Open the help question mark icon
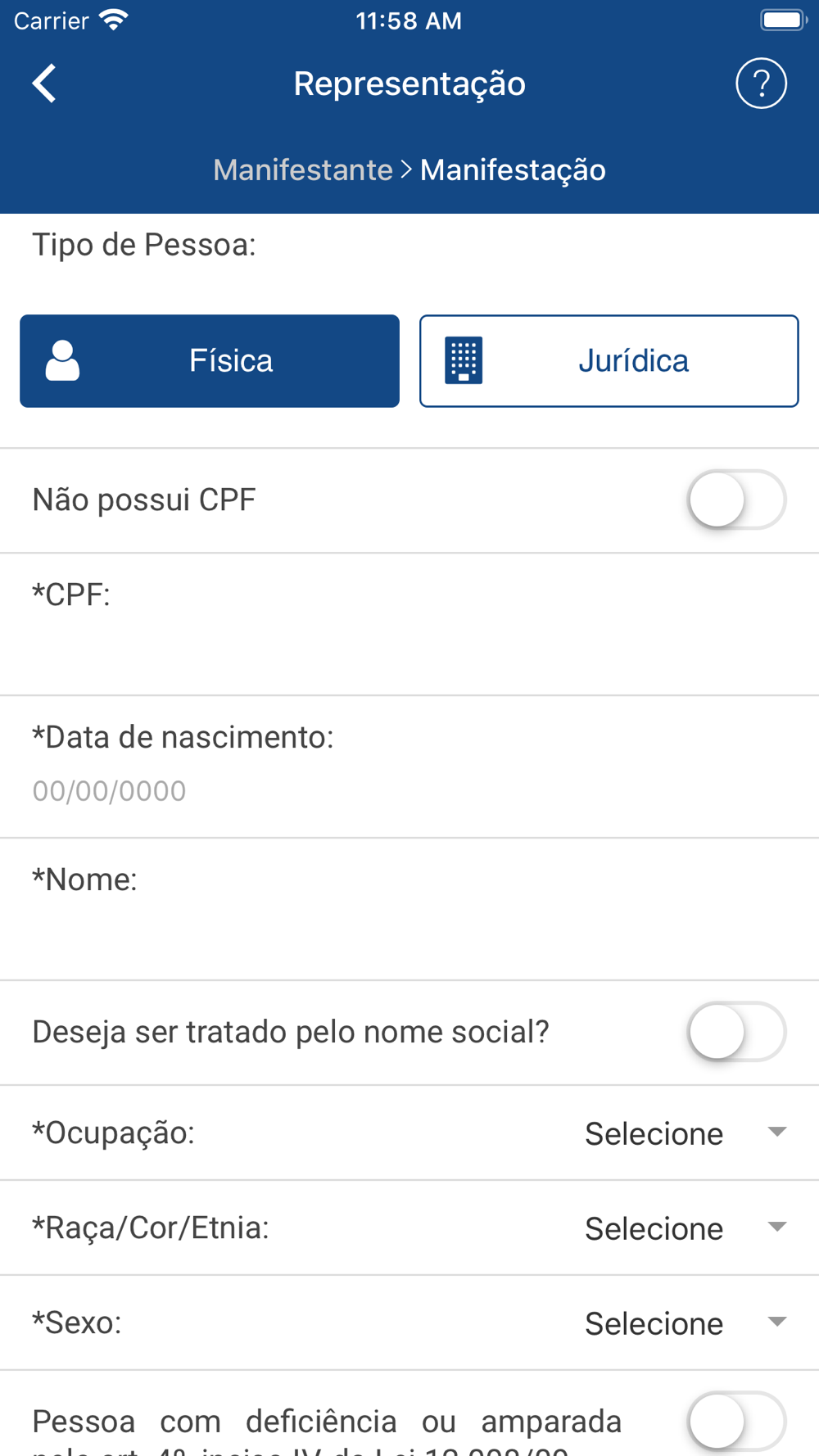Viewport: 819px width, 1456px height. (x=761, y=84)
